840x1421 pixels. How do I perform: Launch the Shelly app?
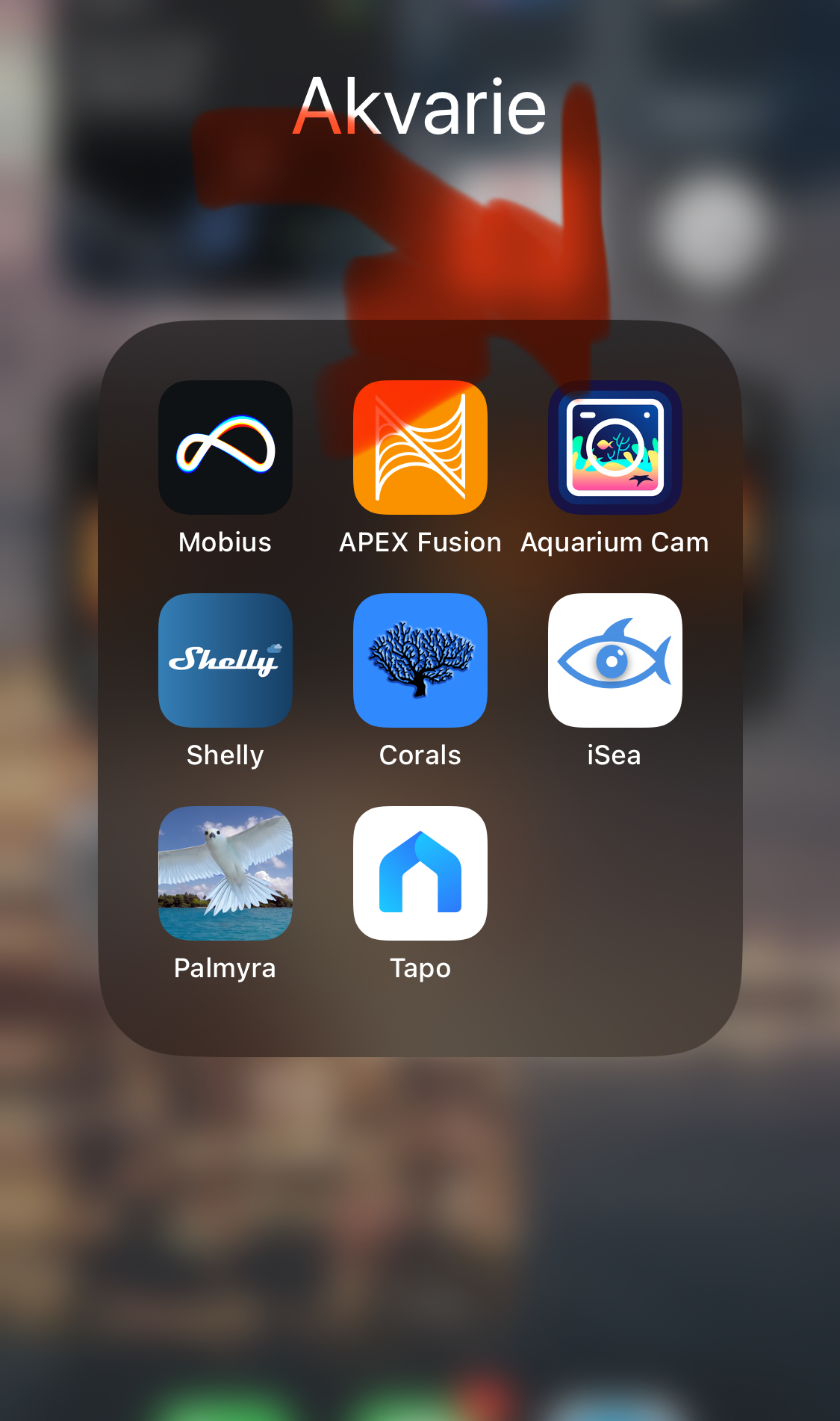[x=225, y=660]
